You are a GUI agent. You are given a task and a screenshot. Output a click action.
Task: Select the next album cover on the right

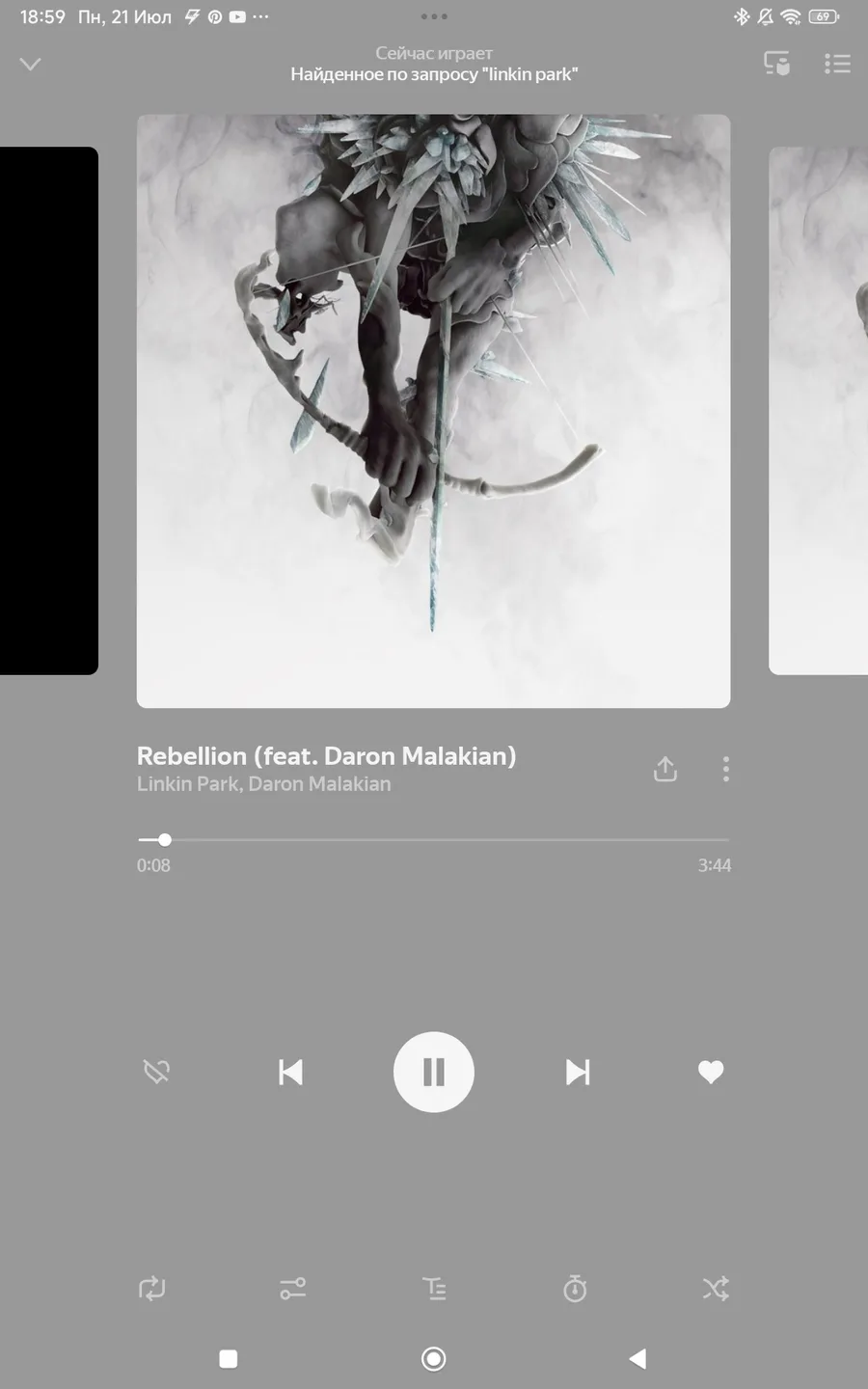[818, 410]
